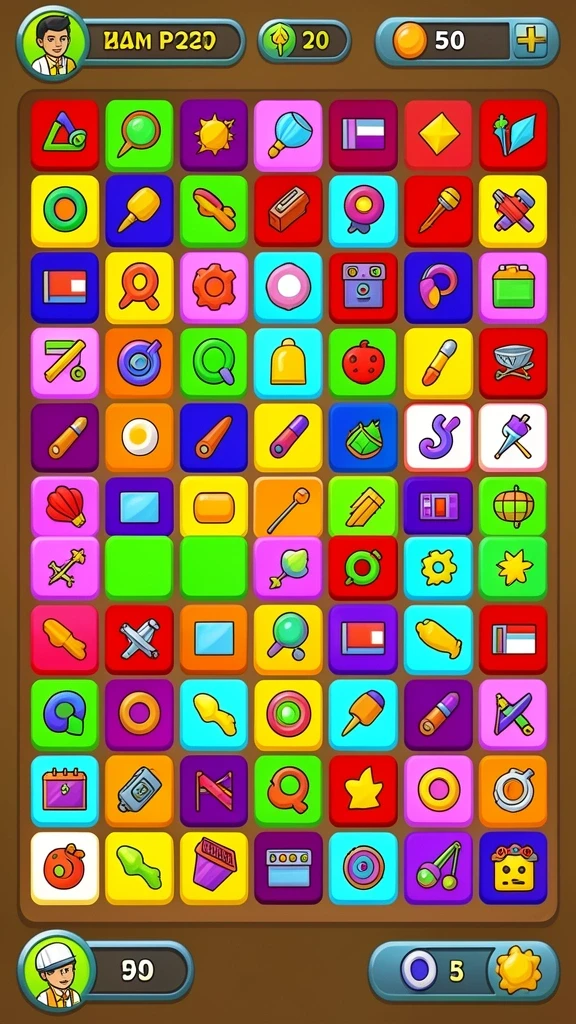Open the player avatar at the top
576x1024 pixels.
click(53, 43)
